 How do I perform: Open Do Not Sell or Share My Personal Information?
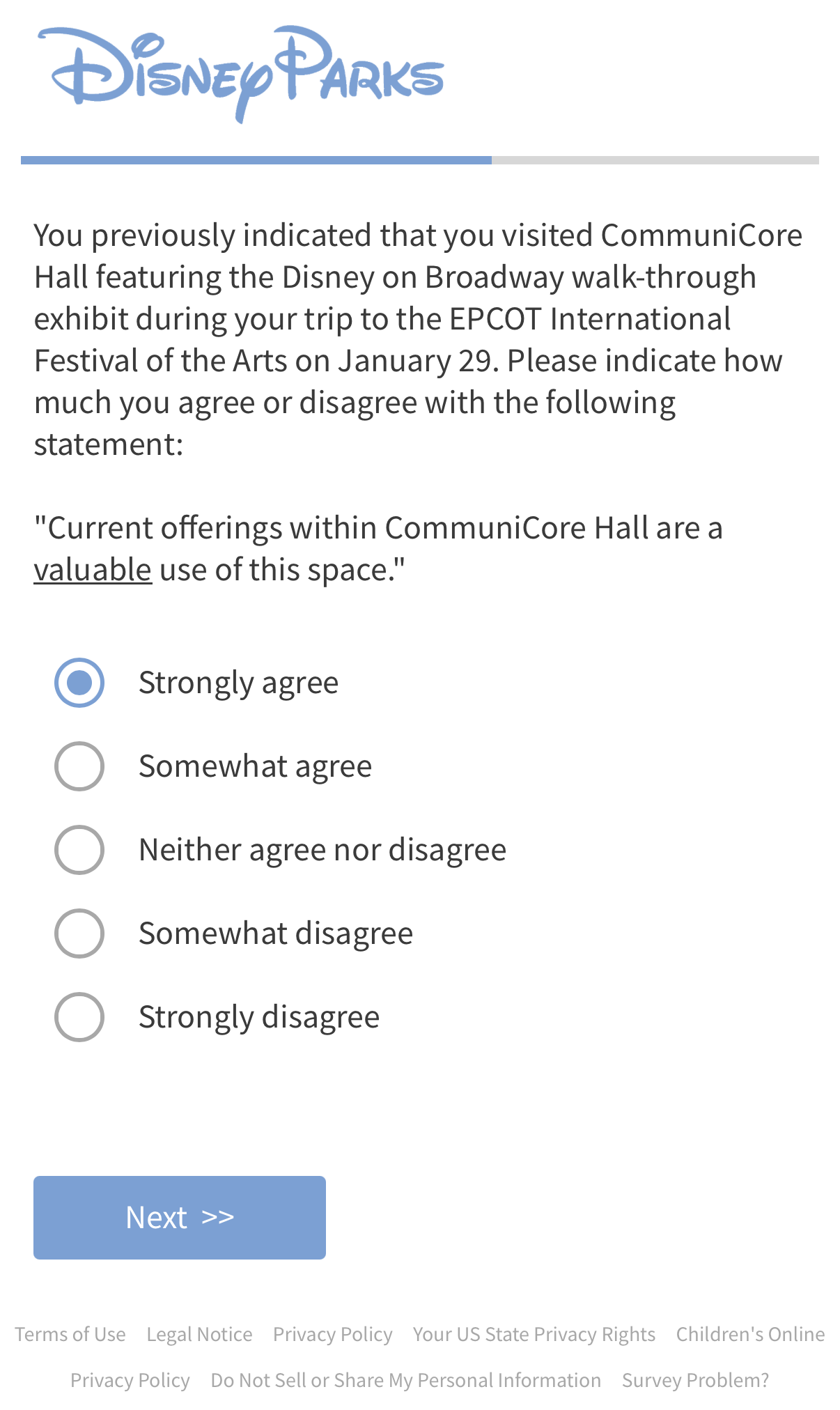pos(405,1380)
